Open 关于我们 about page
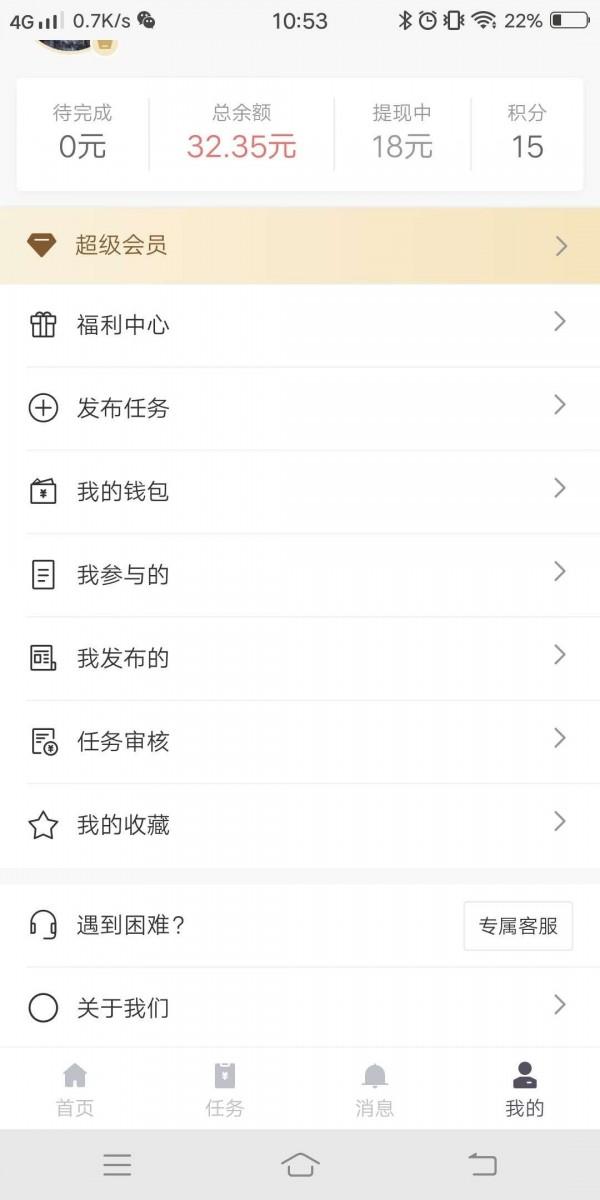Viewport: 600px width, 1200px height. coord(300,1008)
